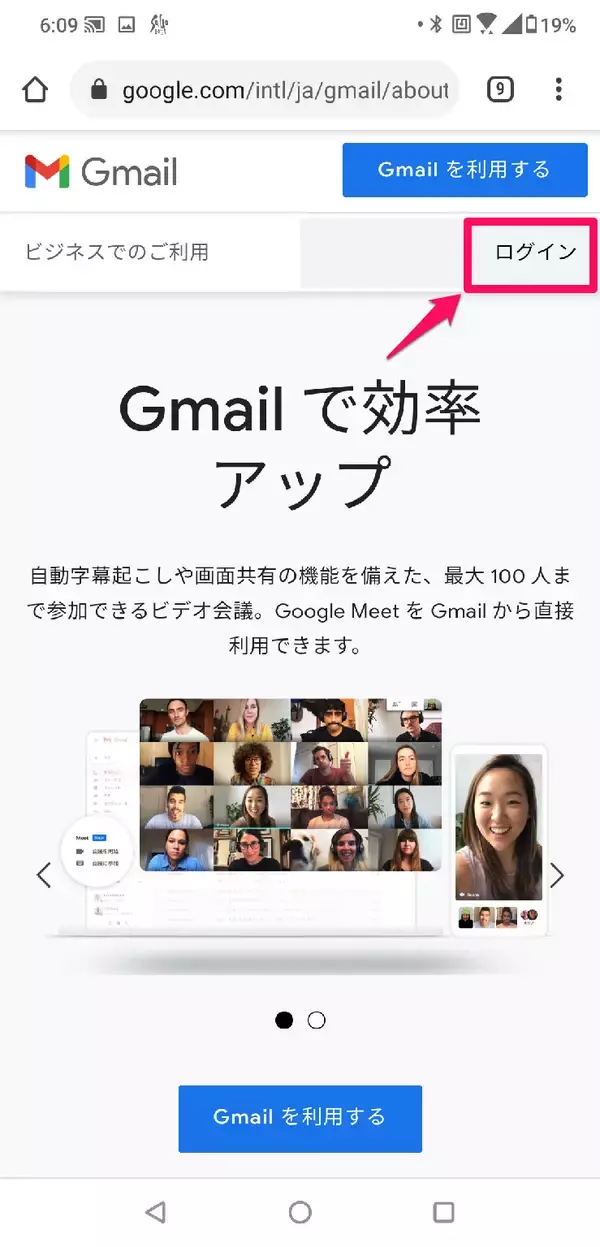Open recent apps from the navigation bar
Viewport: 600px width, 1247px height.
click(x=444, y=1212)
